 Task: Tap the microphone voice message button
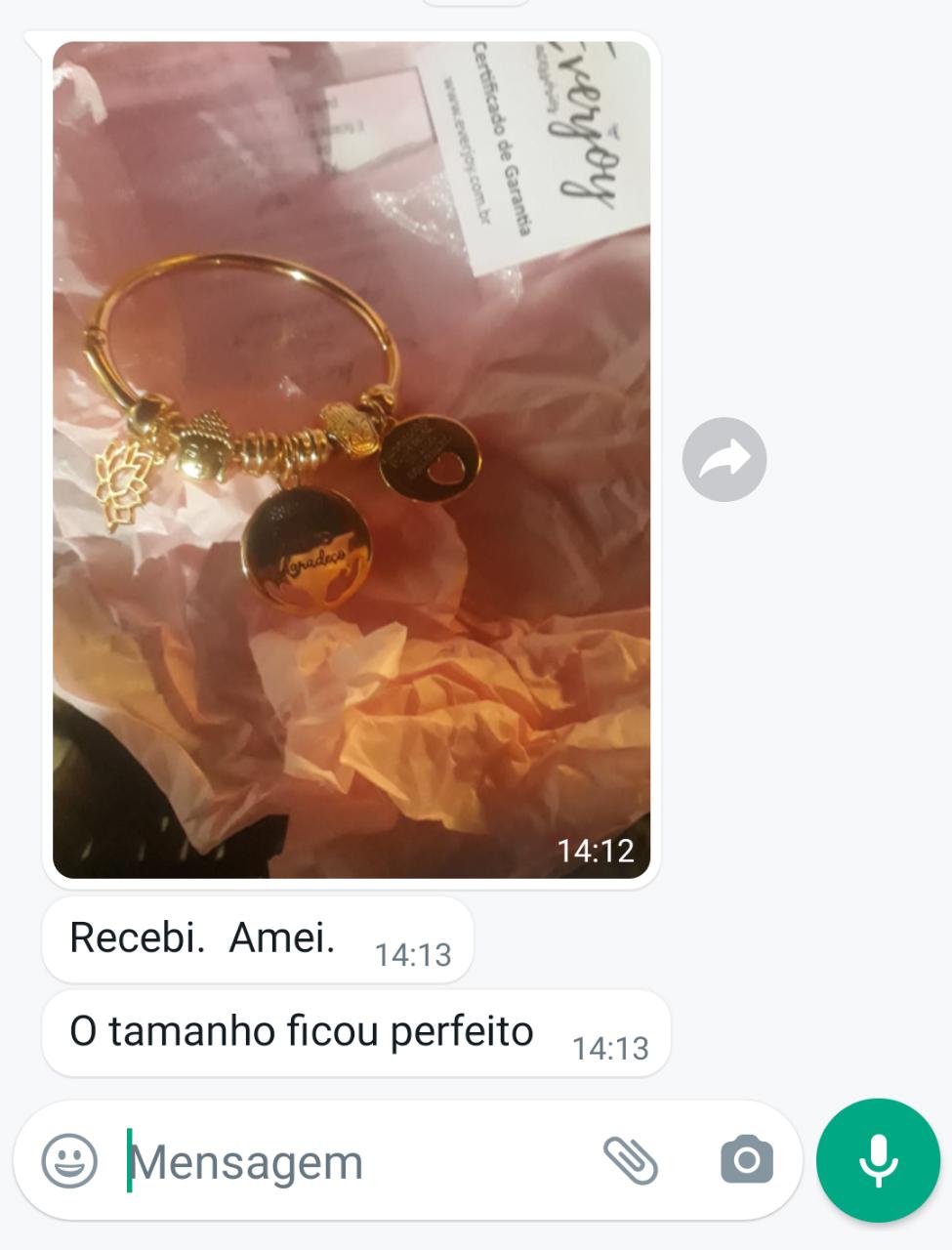[x=878, y=1160]
